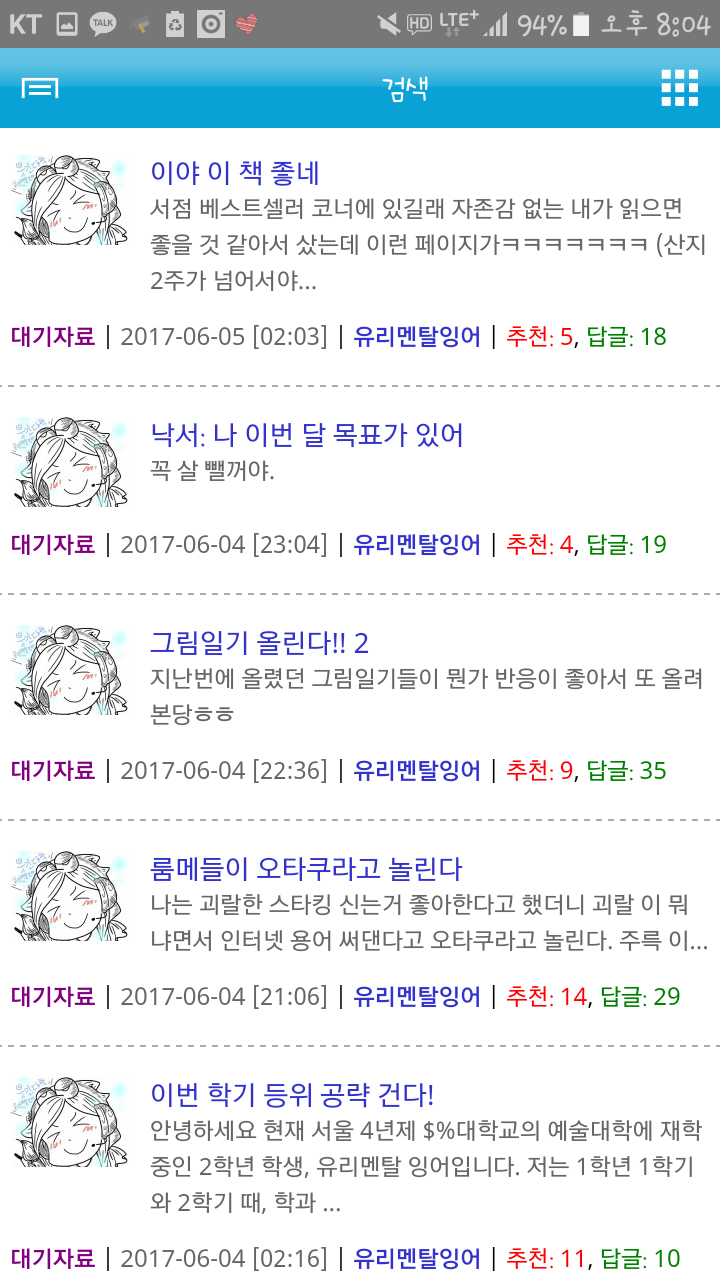Tap 대기자료 on the 2017-06-04 [02:16] post
Viewport: 720px width, 1280px height.
pos(53,1258)
